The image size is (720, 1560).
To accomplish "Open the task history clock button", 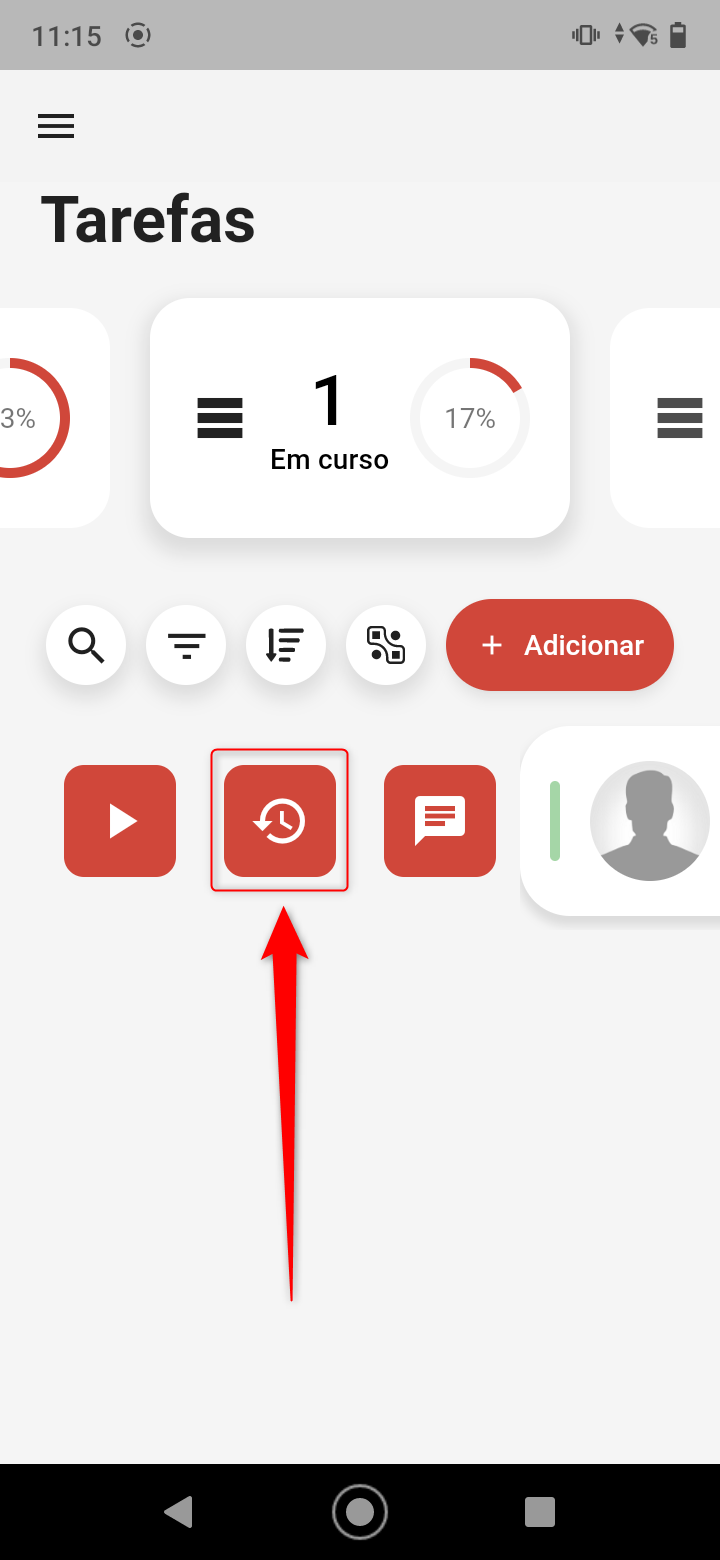I will pyautogui.click(x=280, y=821).
